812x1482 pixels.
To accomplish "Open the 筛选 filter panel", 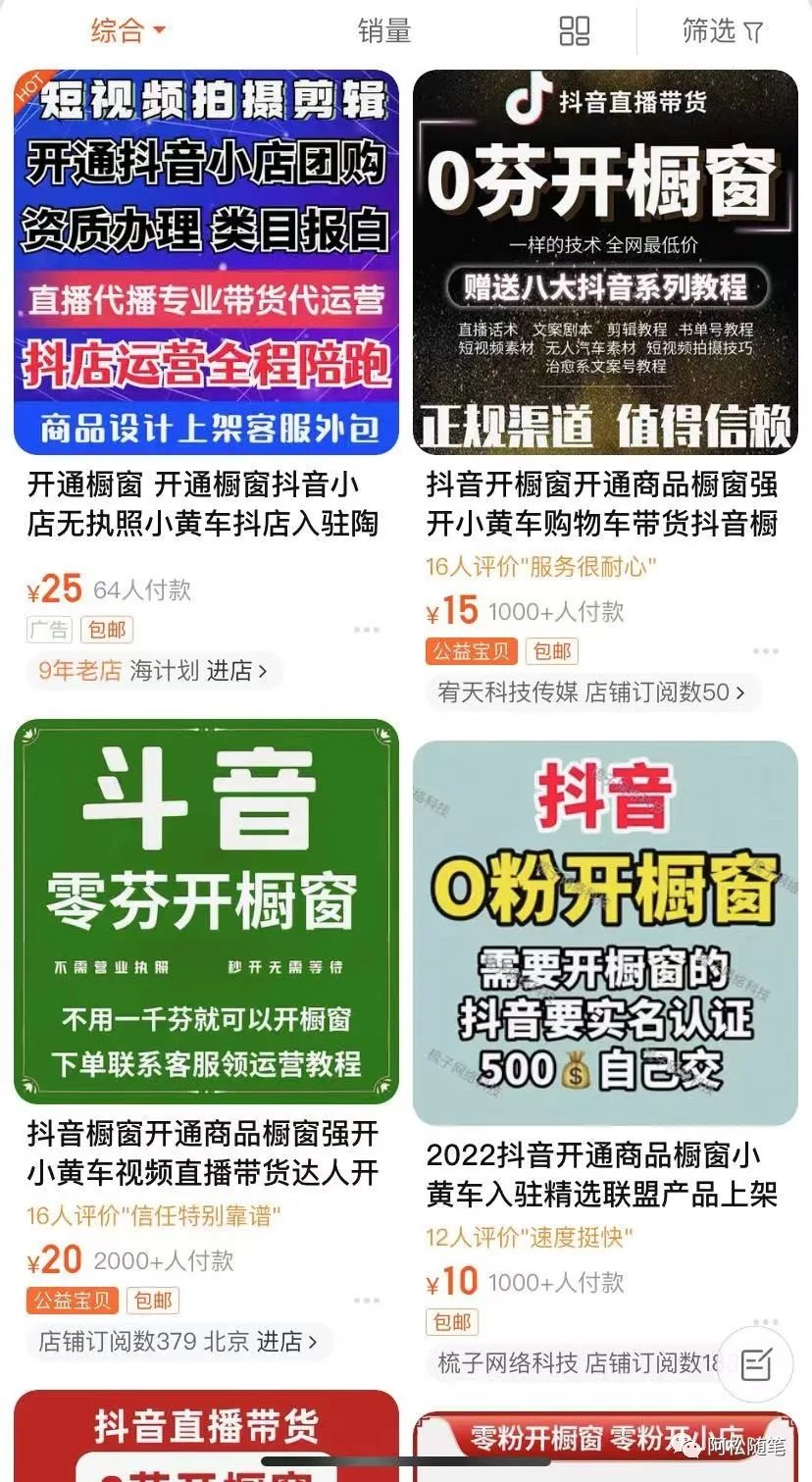I will coord(722,31).
